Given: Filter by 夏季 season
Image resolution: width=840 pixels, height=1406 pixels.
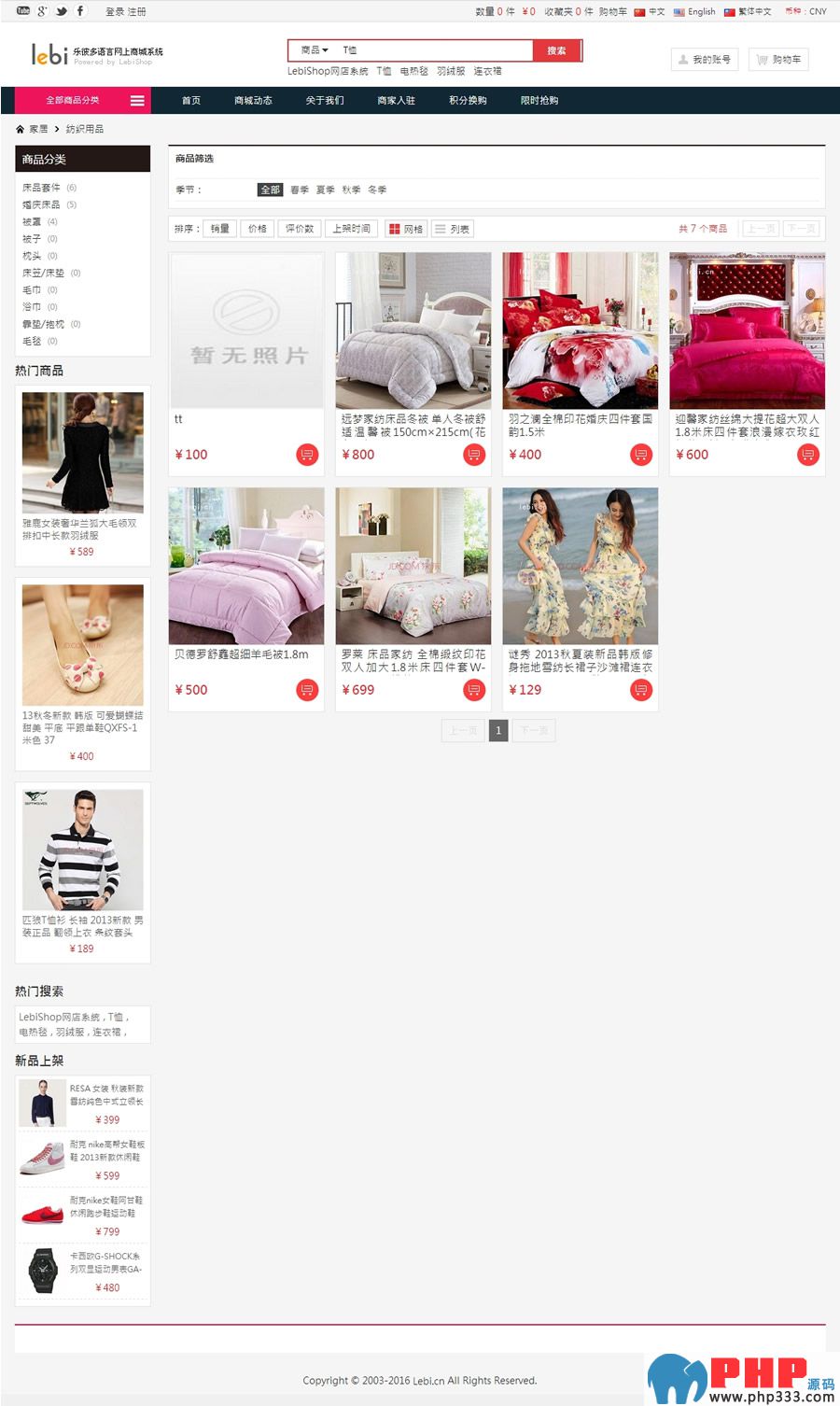Looking at the screenshot, I should coord(325,190).
